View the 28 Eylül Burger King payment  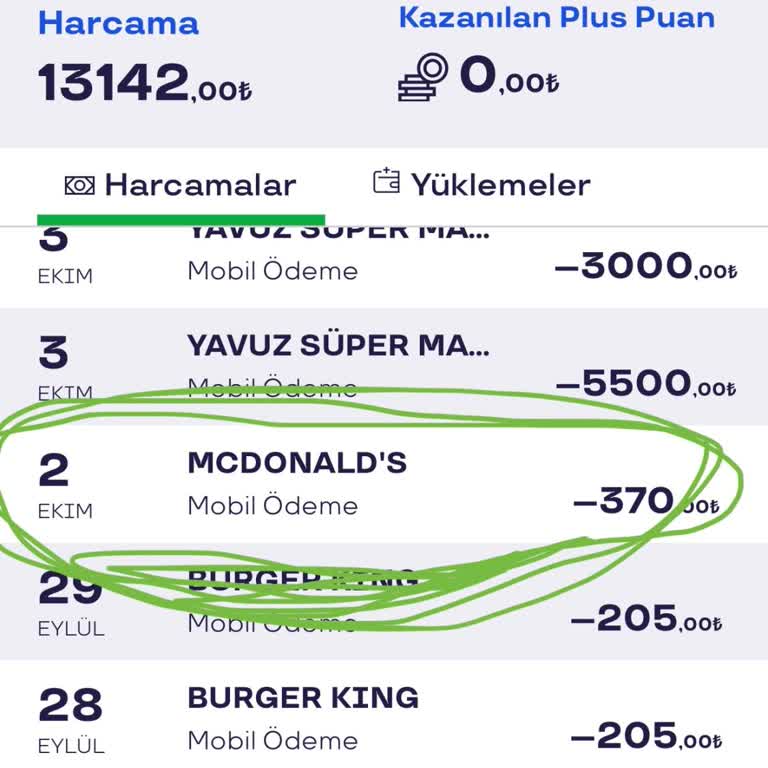pos(384,718)
